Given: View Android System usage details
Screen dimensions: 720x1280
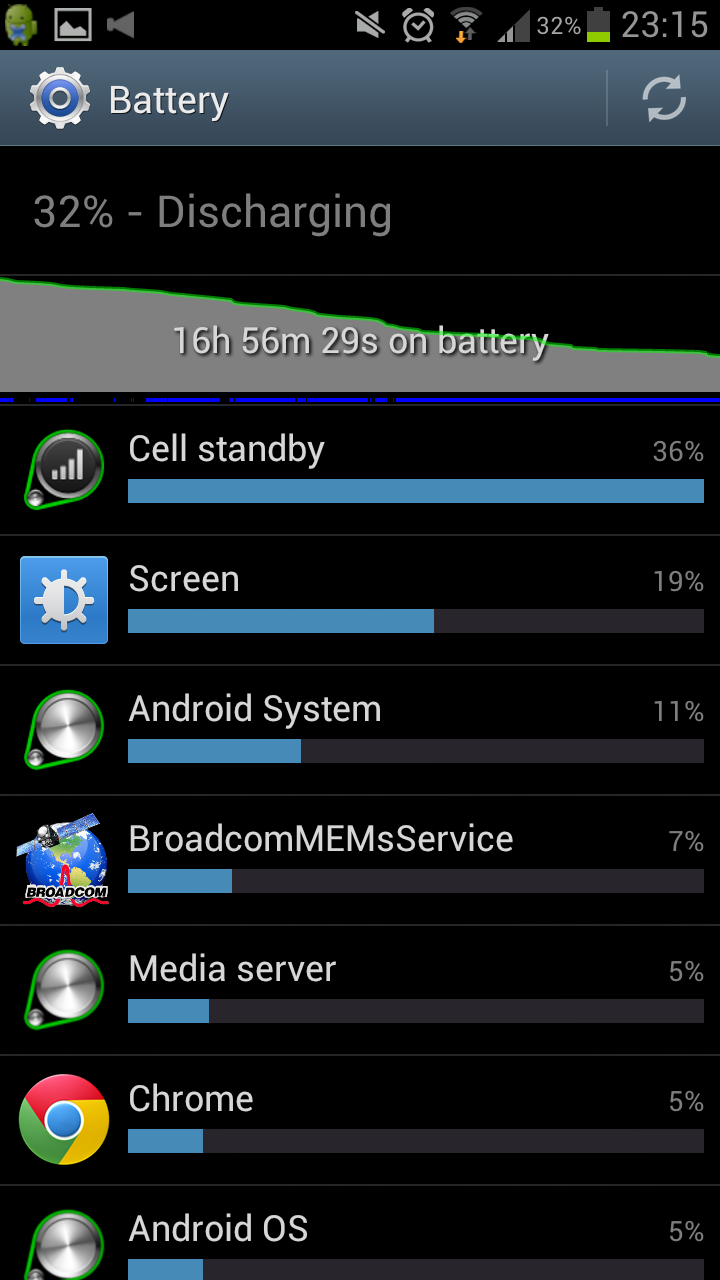Looking at the screenshot, I should [x=360, y=731].
